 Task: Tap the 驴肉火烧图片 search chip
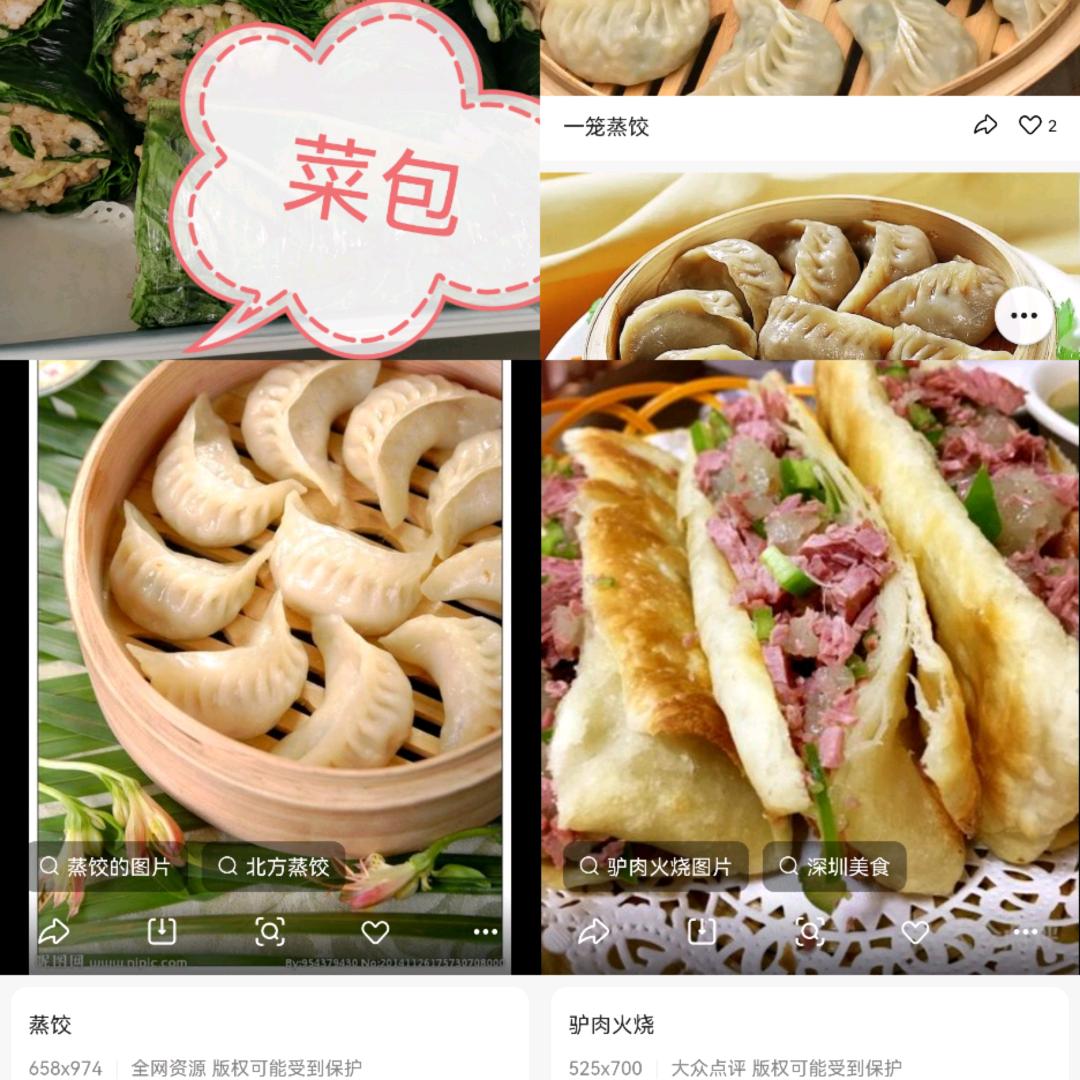coord(656,866)
